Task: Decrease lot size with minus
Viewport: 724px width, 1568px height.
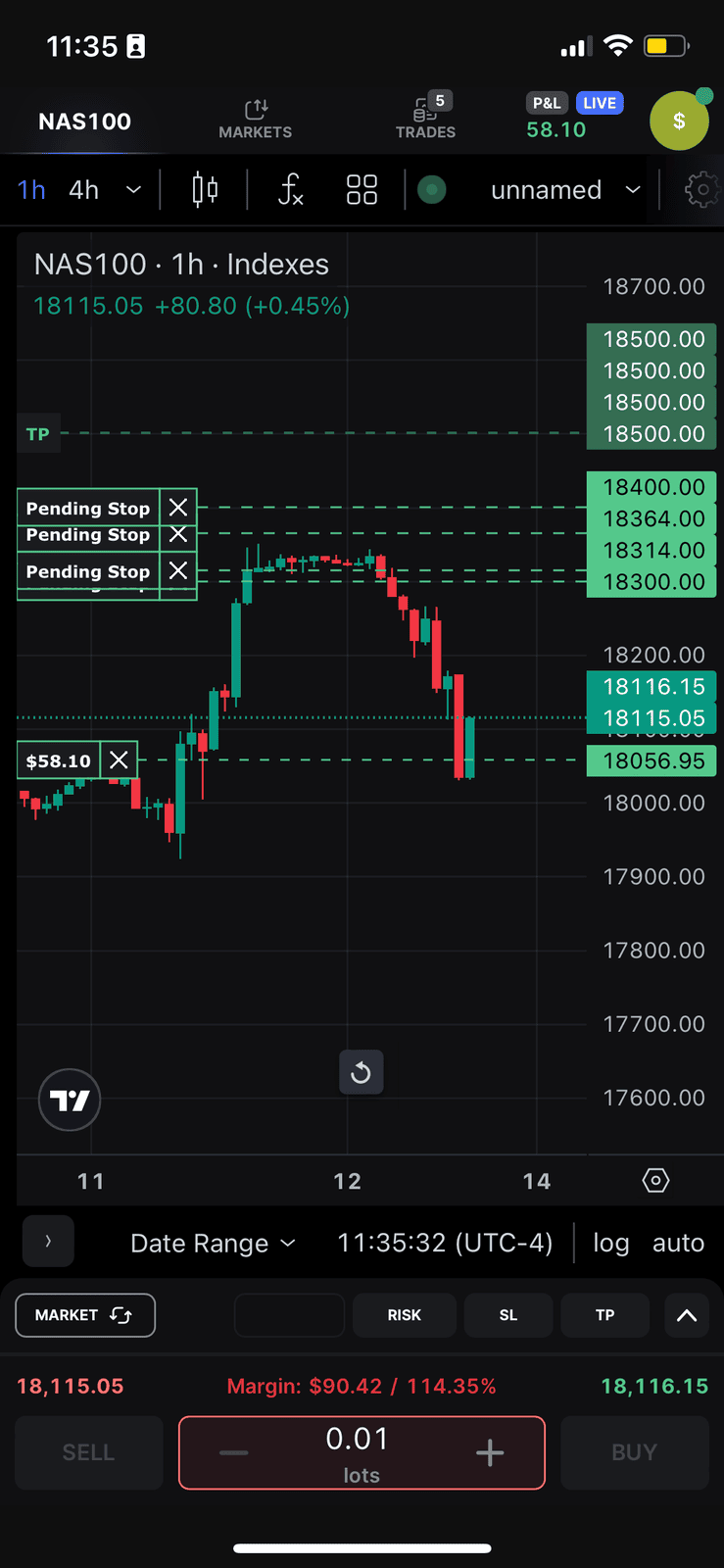Action: click(234, 1452)
